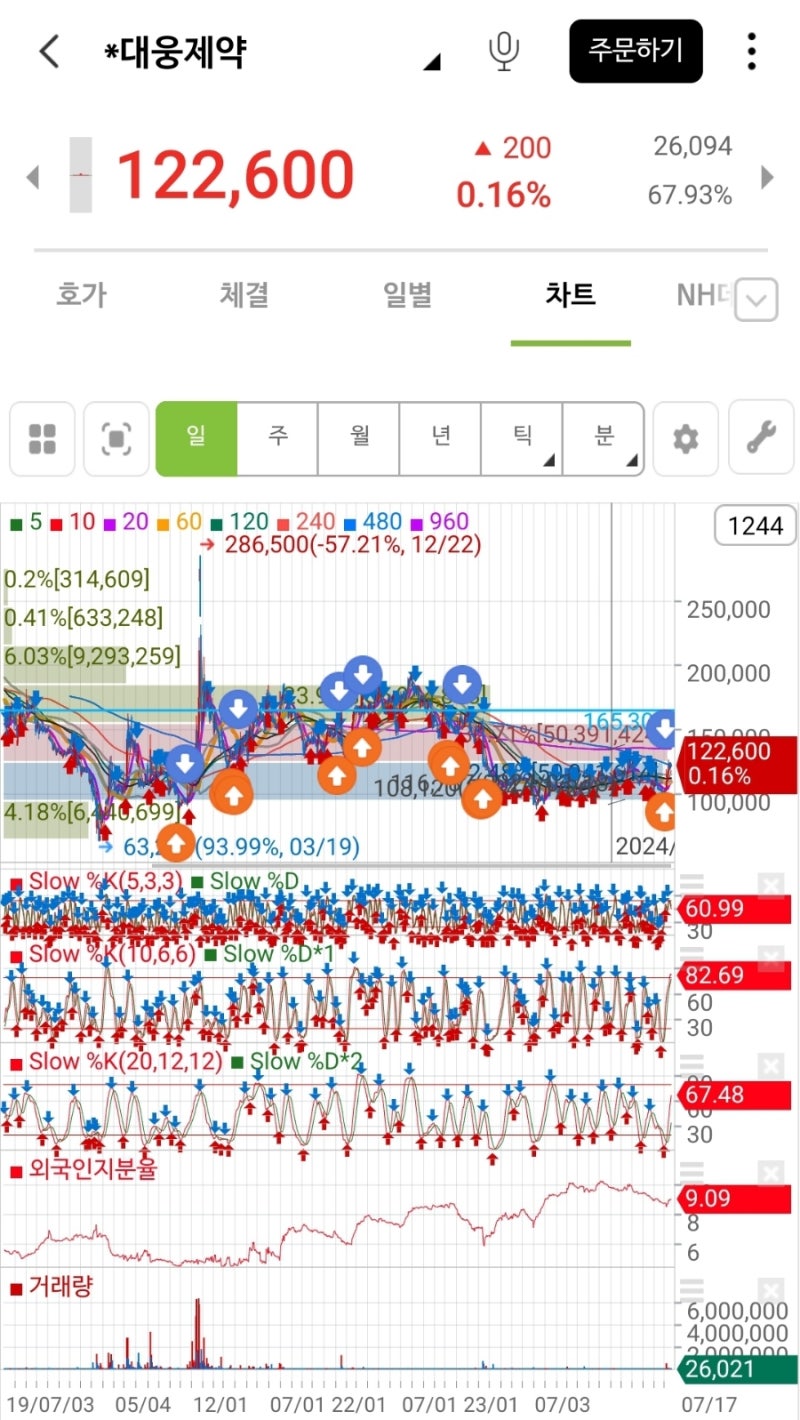Open chart settings with the gear icon
Image resolution: width=800 pixels, height=1420 pixels.
click(685, 438)
